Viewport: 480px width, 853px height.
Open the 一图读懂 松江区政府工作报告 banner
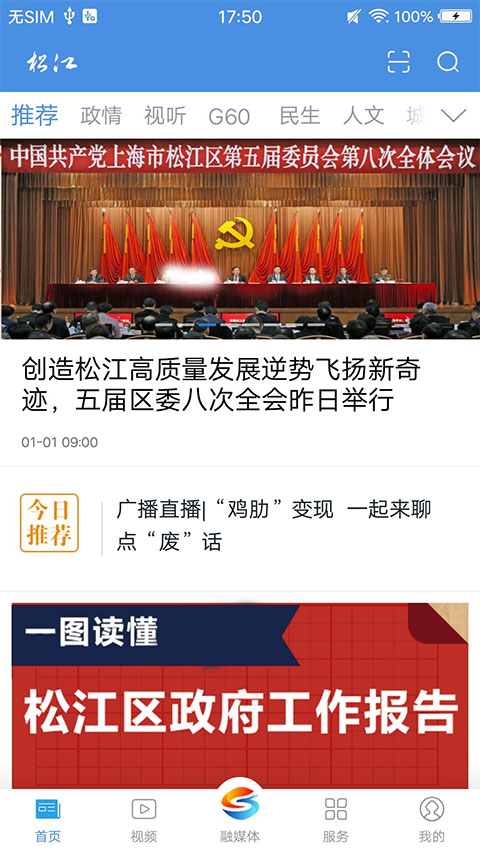point(240,695)
